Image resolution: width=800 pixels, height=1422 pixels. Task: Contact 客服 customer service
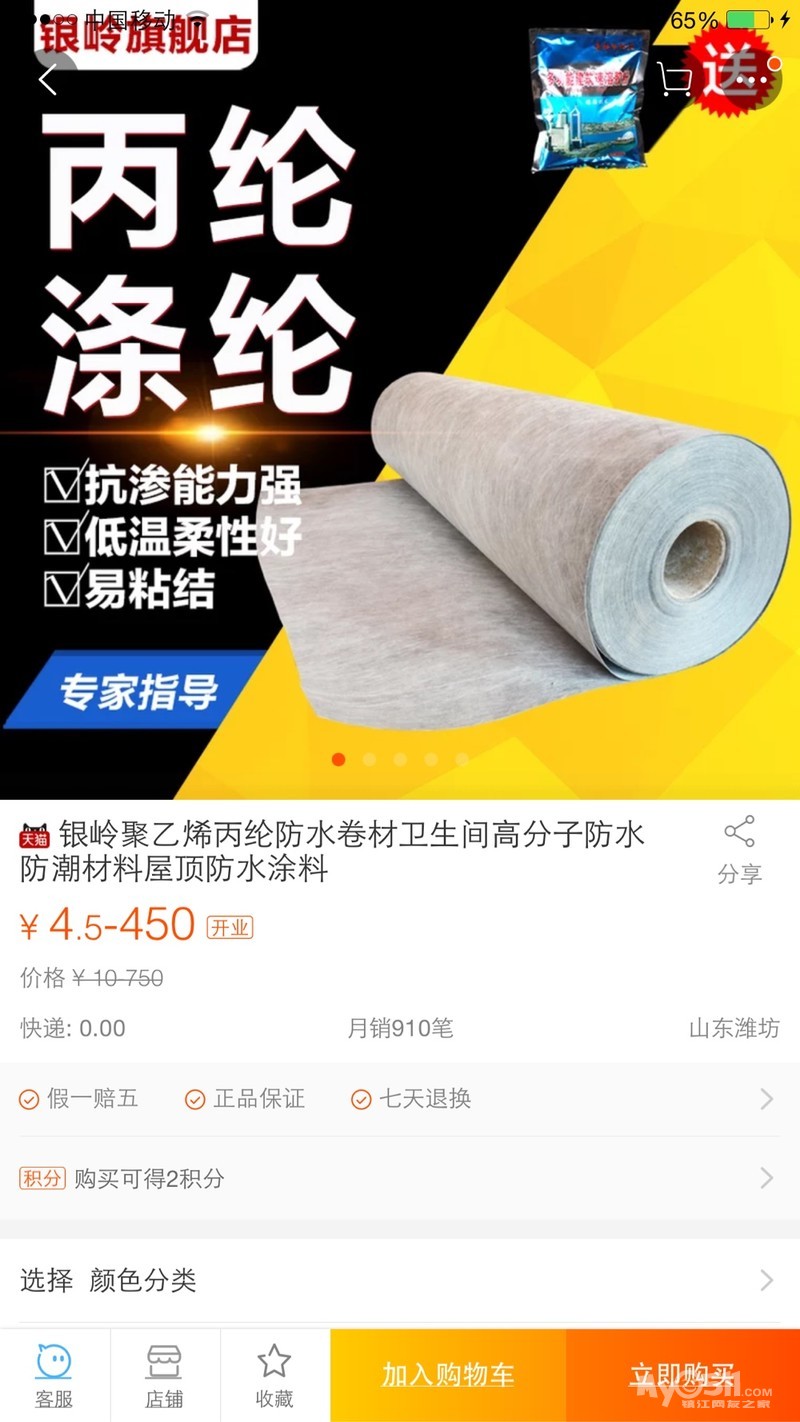point(55,1376)
